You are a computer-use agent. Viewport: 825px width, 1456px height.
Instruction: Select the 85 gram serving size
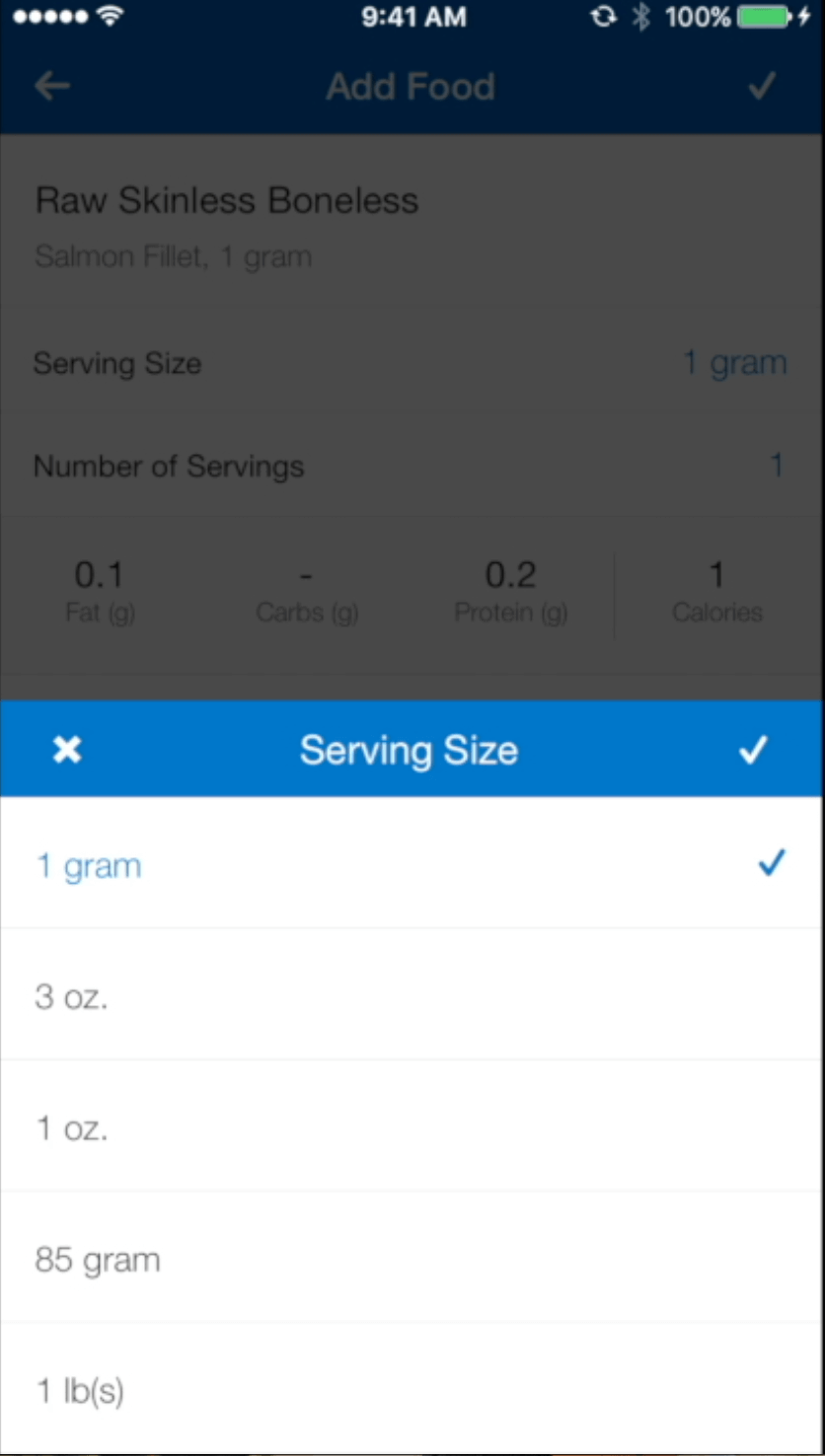click(x=412, y=1258)
